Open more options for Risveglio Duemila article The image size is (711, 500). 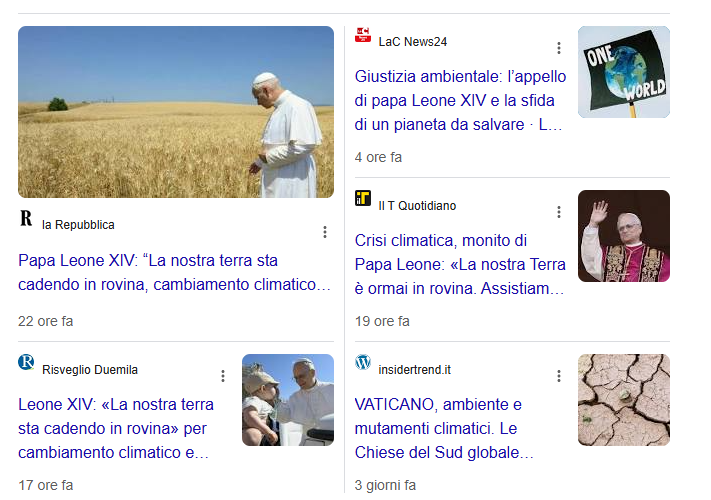[223, 376]
